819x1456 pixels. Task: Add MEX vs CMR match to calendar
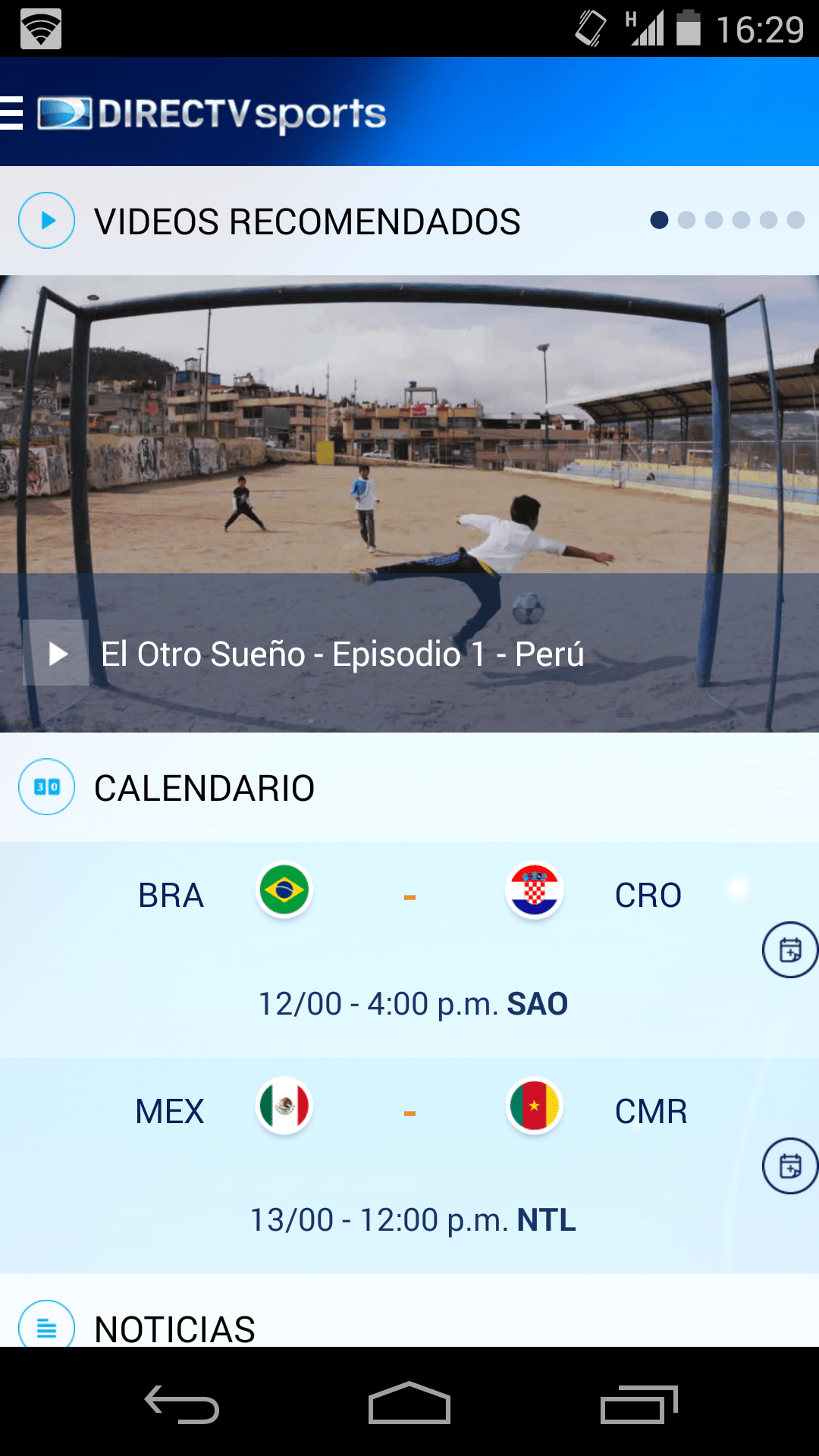pyautogui.click(x=789, y=1166)
